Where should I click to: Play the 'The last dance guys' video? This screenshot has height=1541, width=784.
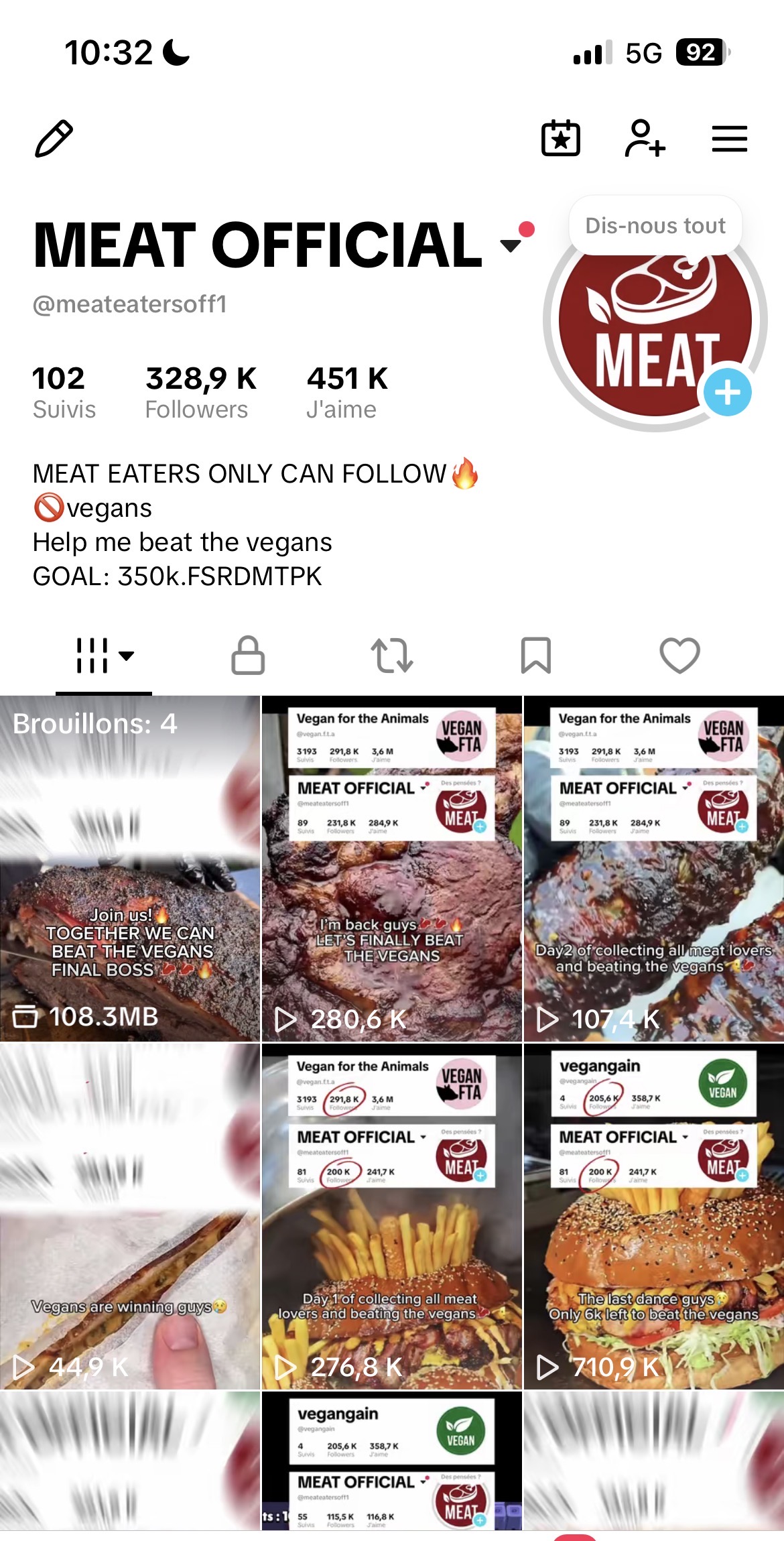(654, 1217)
